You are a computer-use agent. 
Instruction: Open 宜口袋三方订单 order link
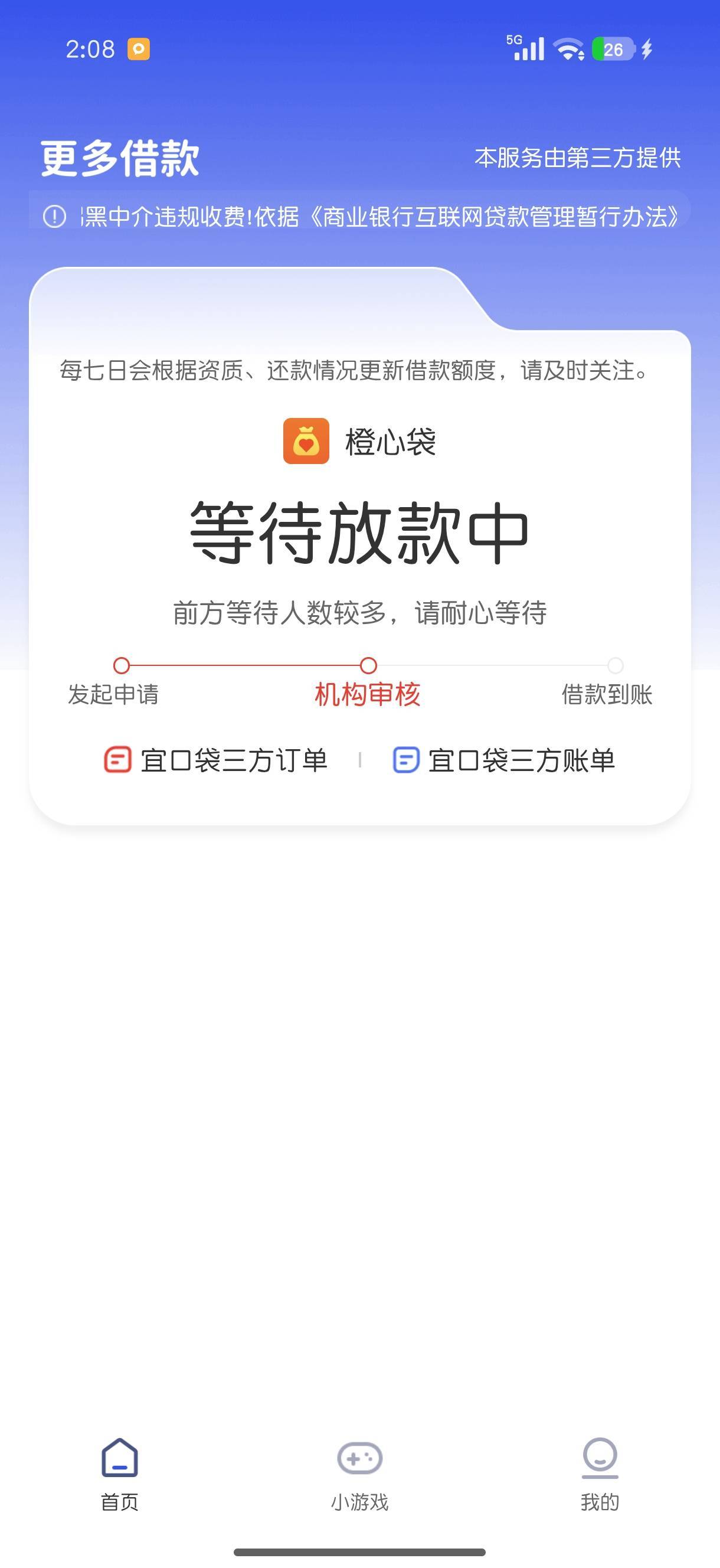217,760
